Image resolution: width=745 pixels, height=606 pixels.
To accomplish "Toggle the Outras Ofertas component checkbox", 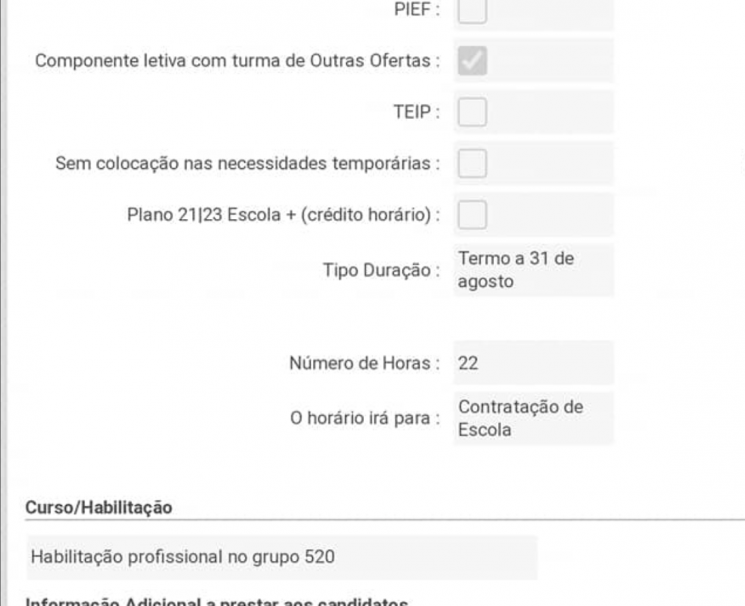I will (x=472, y=62).
